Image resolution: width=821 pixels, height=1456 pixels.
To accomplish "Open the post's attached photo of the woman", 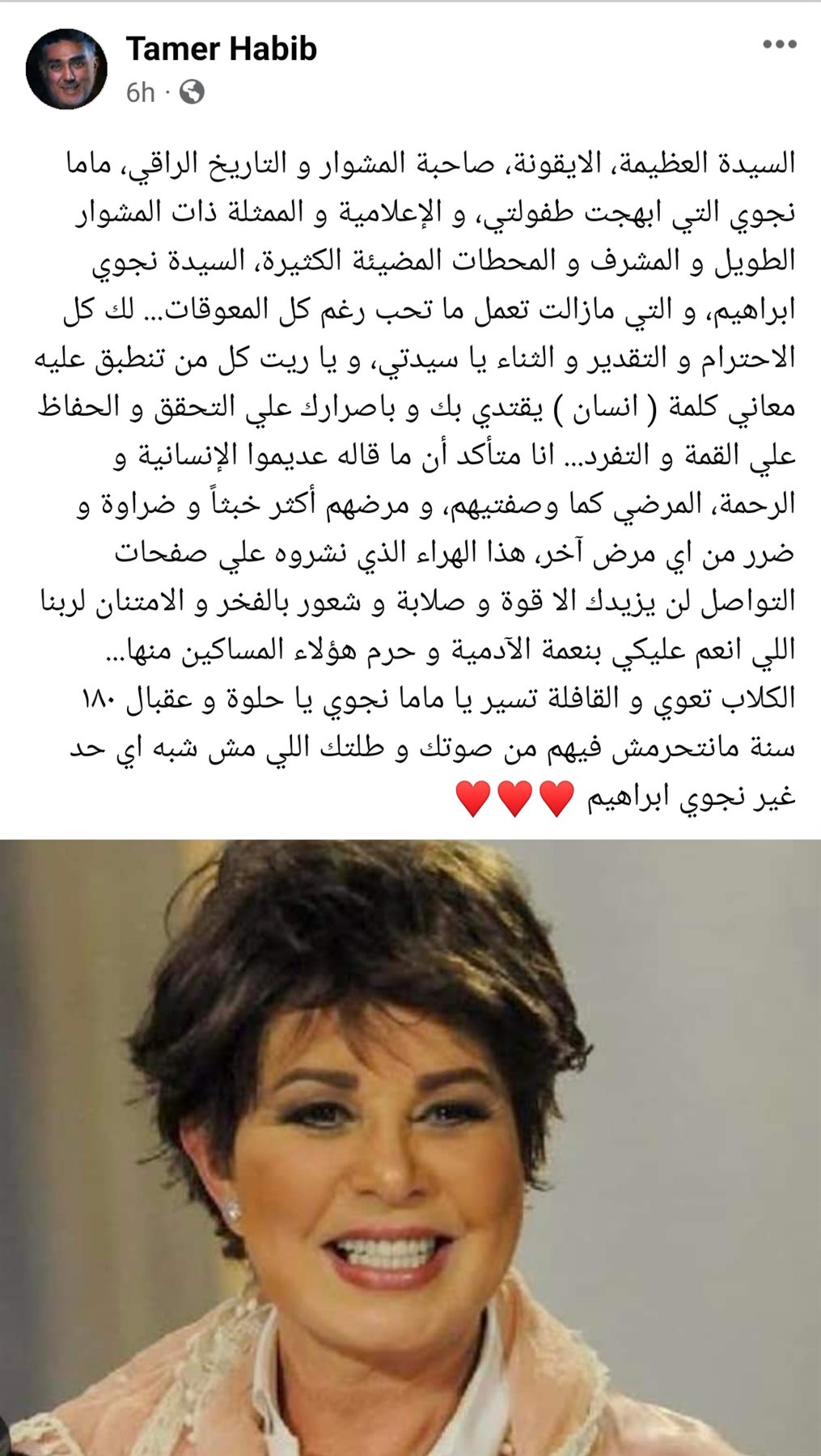I will [x=410, y=1147].
